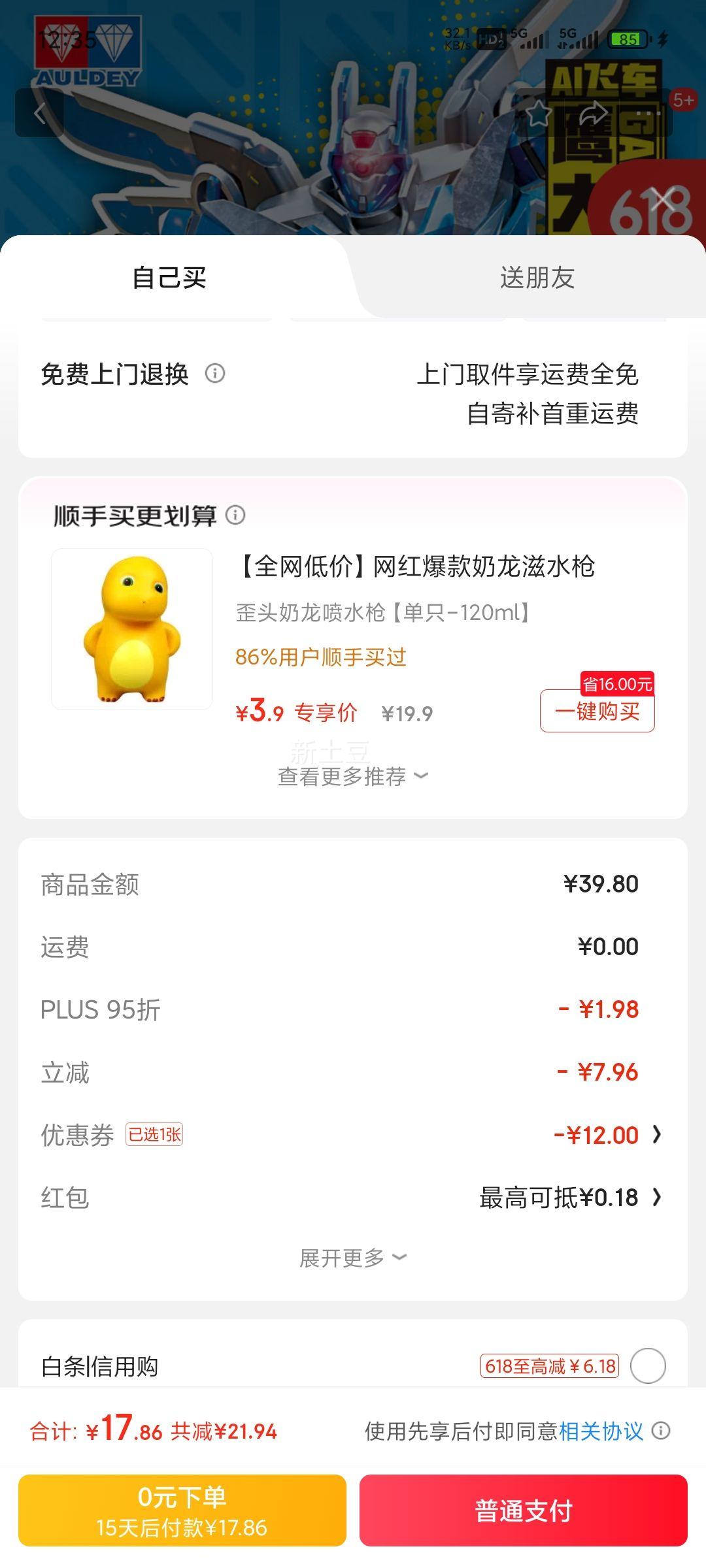
Task: Open the 红包 row
Action: [x=353, y=1198]
